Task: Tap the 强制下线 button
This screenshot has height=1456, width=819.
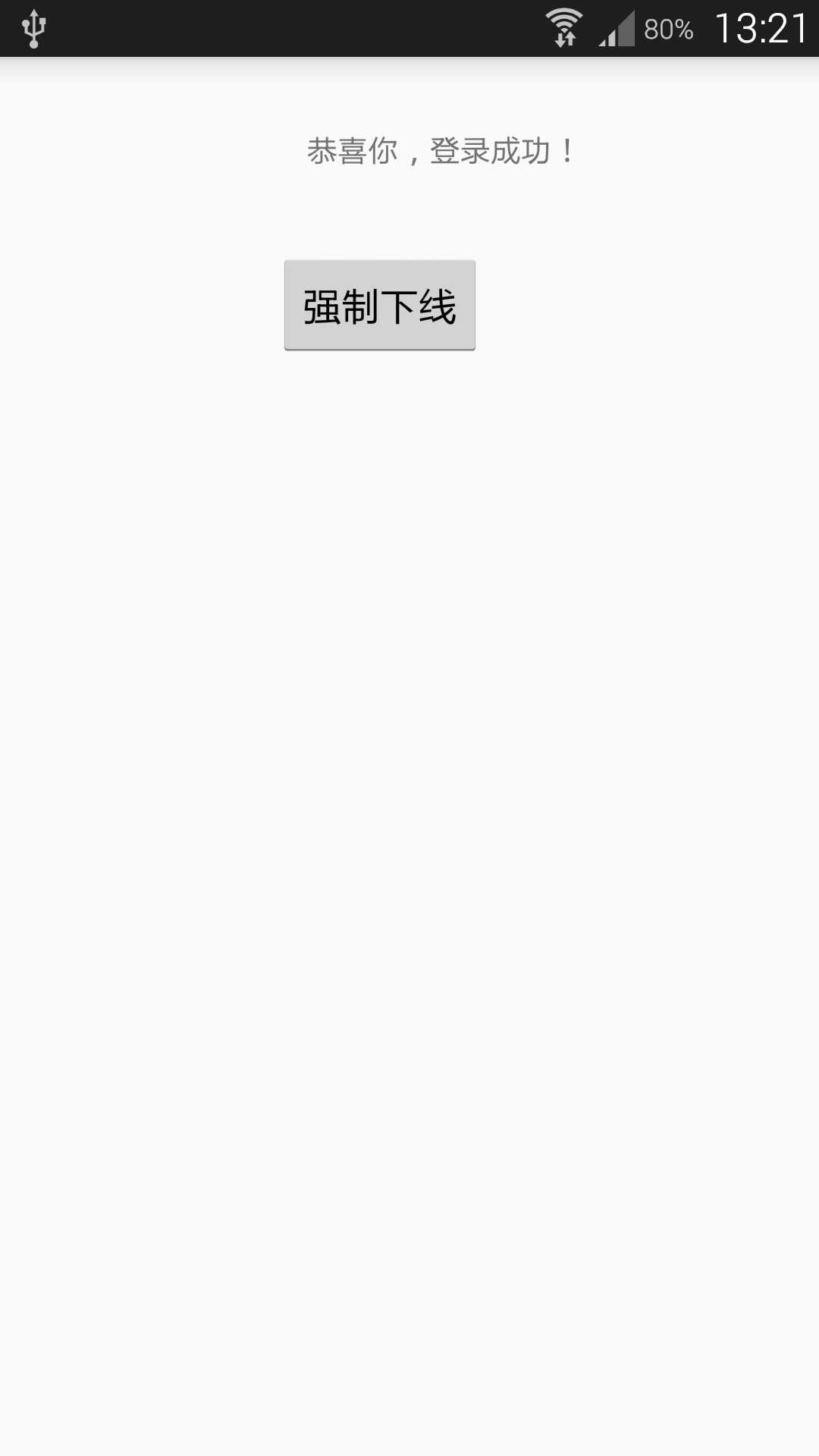Action: click(x=379, y=305)
